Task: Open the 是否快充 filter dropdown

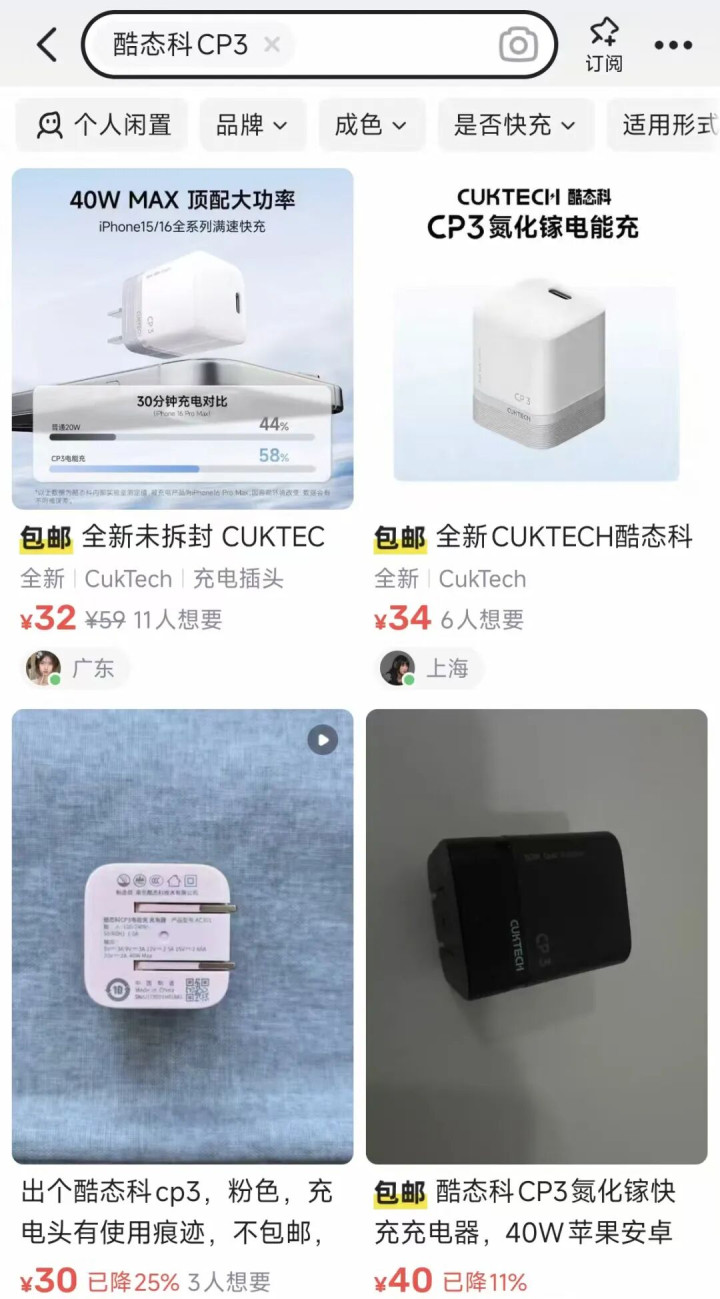Action: [x=515, y=125]
